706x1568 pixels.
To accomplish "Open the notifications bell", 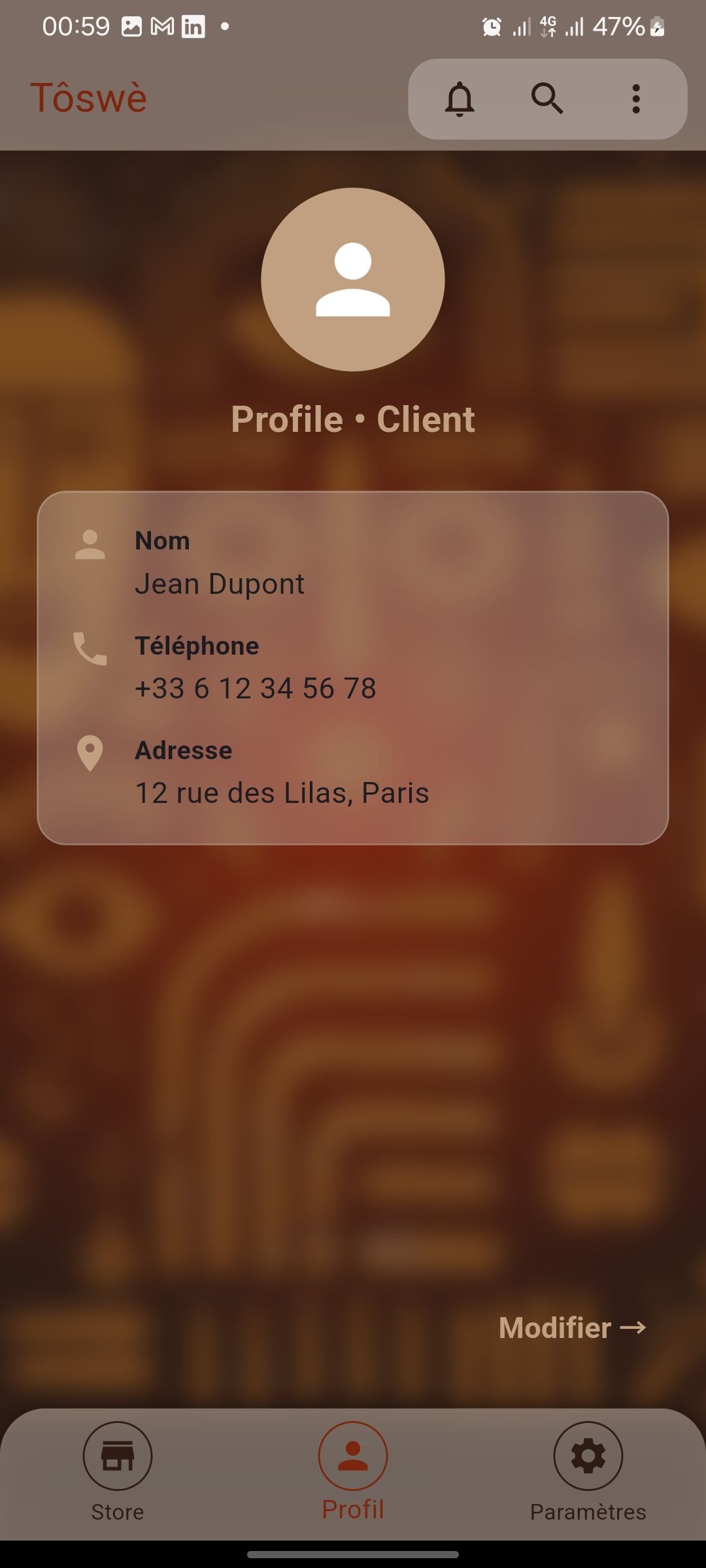I will tap(460, 99).
